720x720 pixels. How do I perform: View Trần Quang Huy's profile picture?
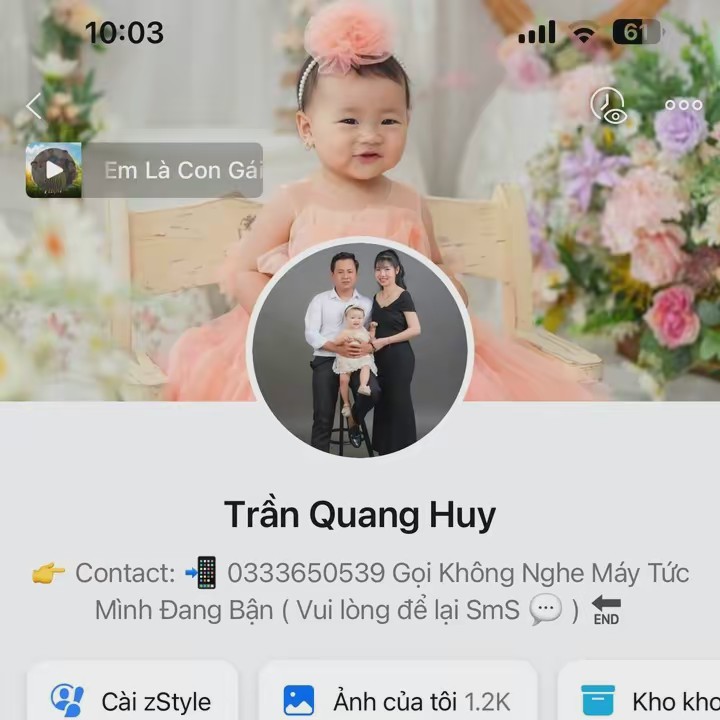click(x=359, y=347)
